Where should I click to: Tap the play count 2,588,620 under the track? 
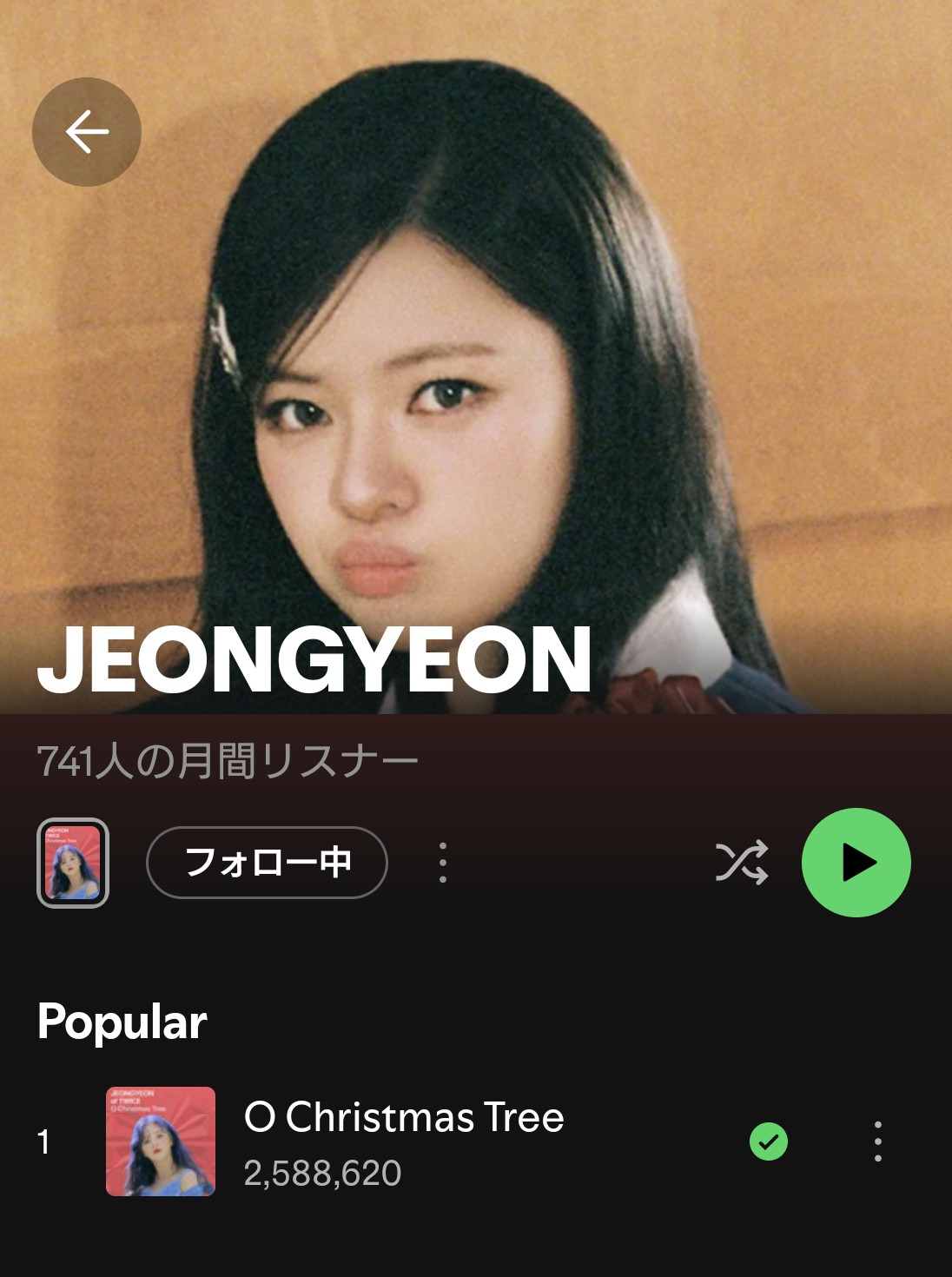(321, 1174)
